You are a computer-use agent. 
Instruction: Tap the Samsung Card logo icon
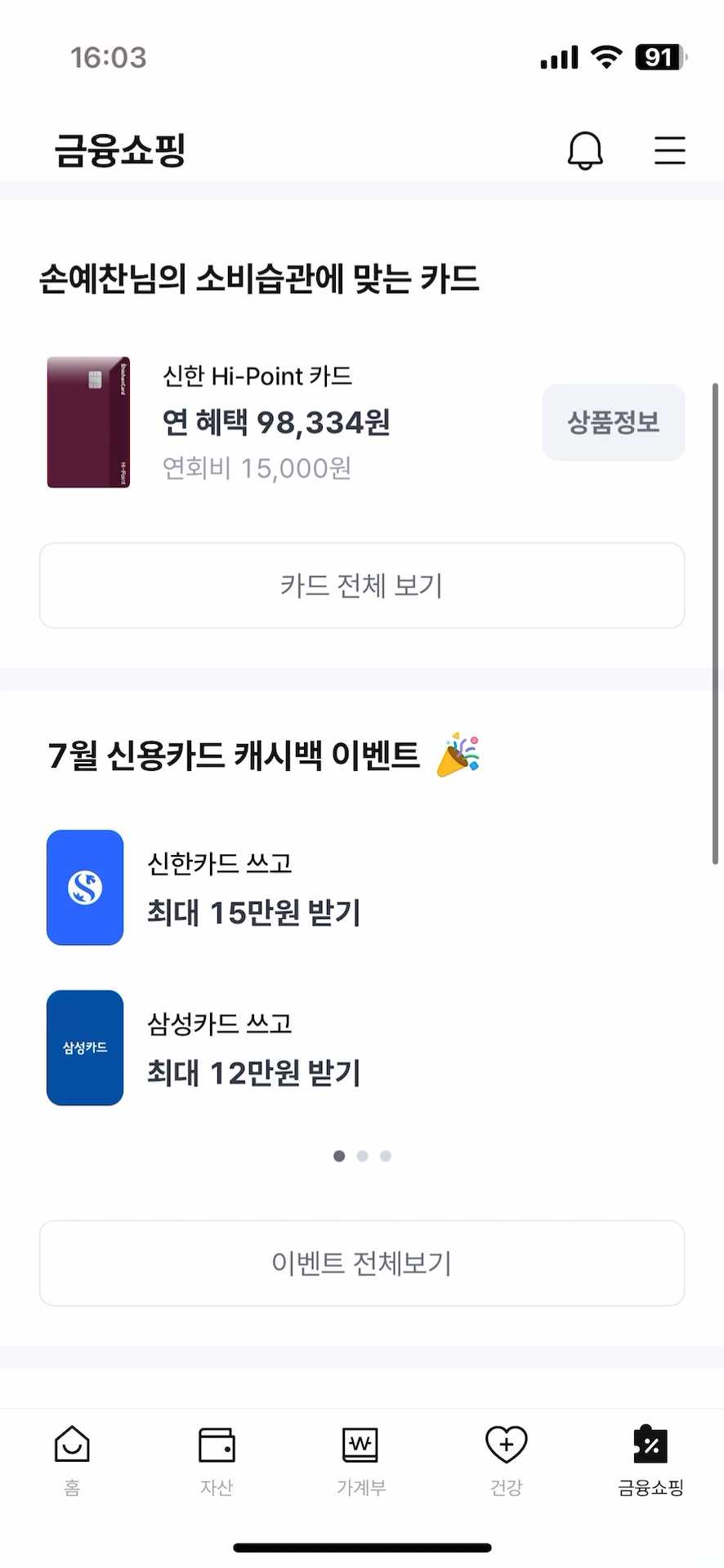[85, 1048]
